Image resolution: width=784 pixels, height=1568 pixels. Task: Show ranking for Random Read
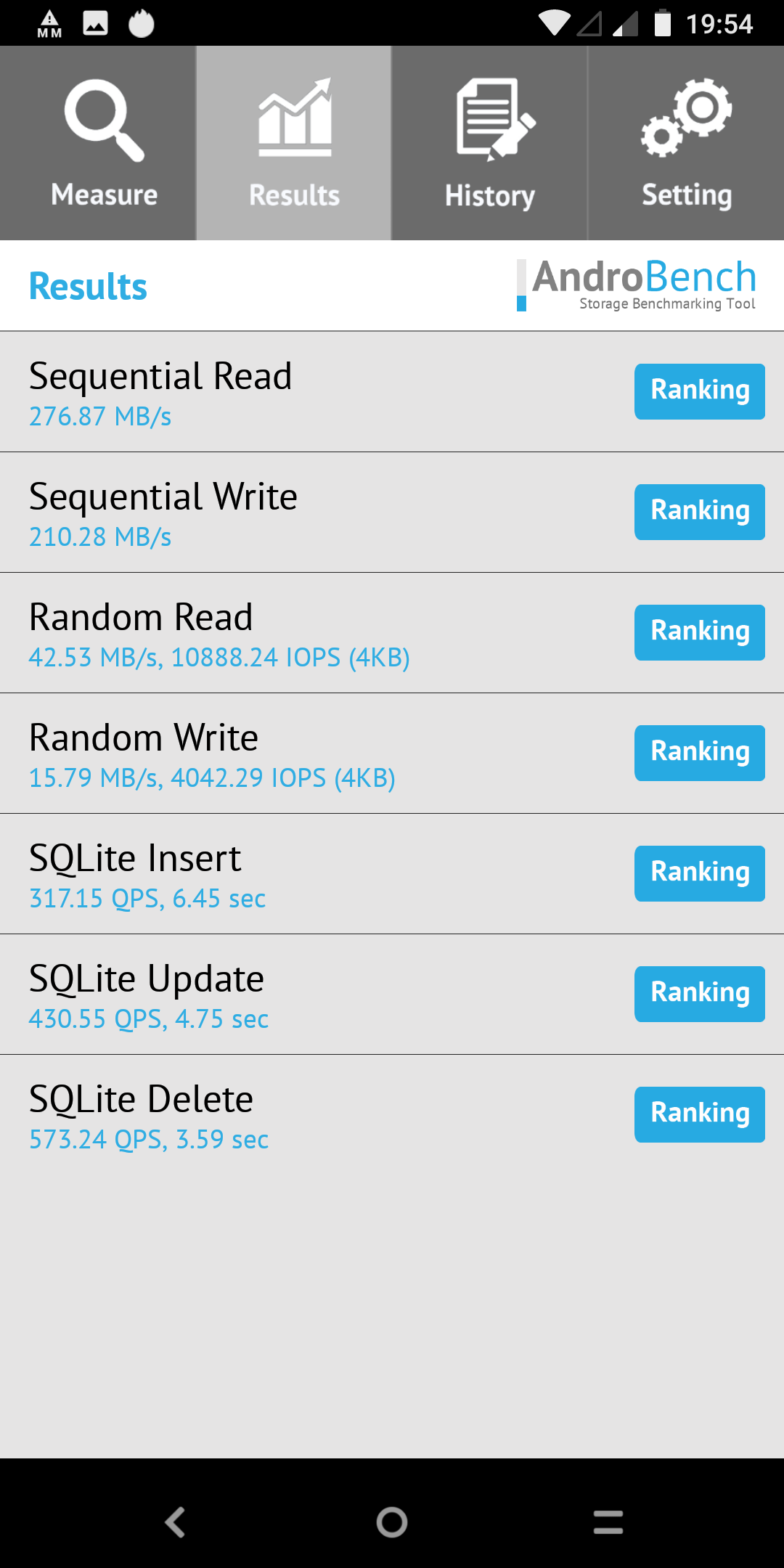click(x=699, y=632)
